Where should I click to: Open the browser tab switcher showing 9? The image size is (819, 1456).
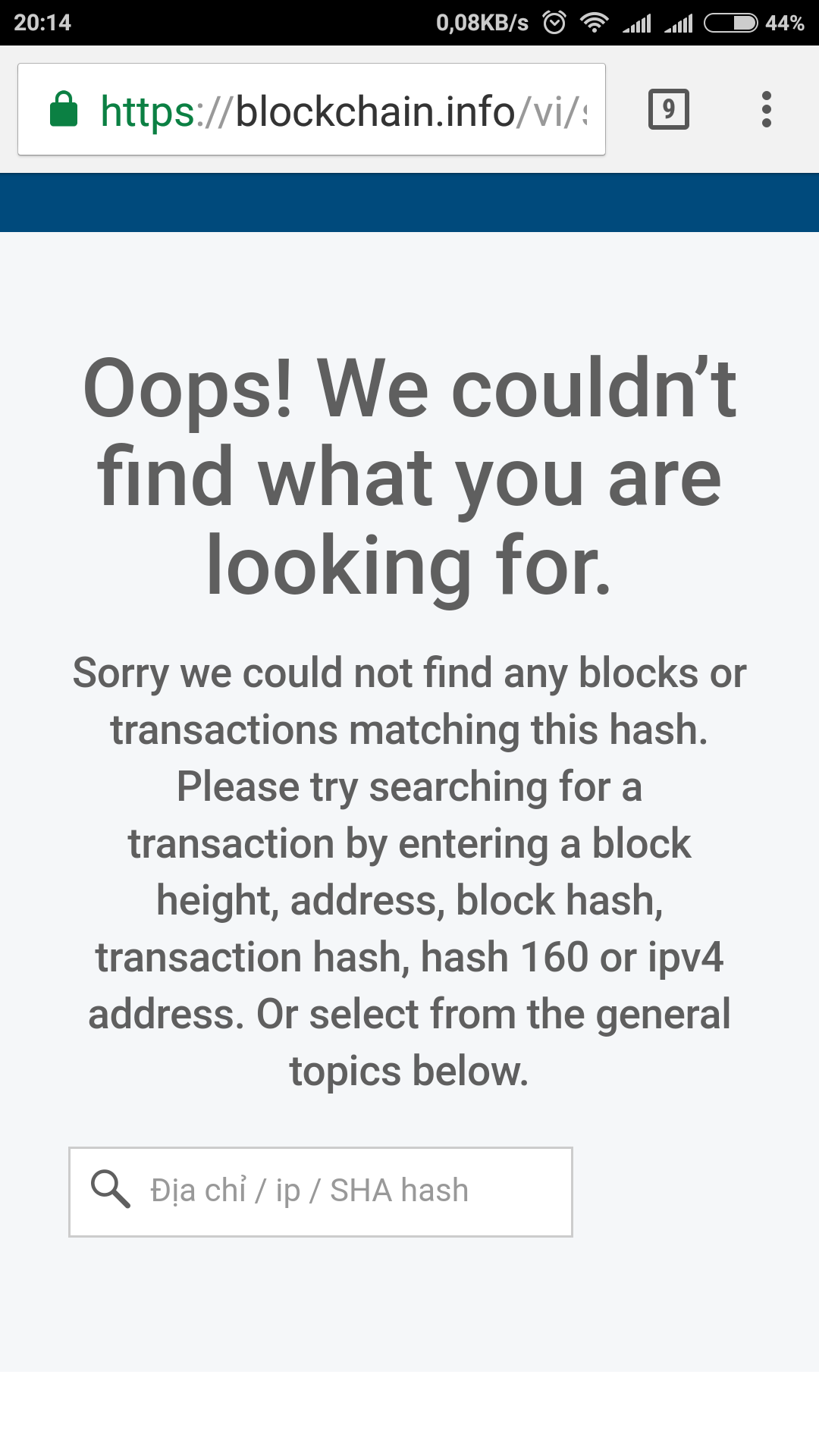coord(668,109)
